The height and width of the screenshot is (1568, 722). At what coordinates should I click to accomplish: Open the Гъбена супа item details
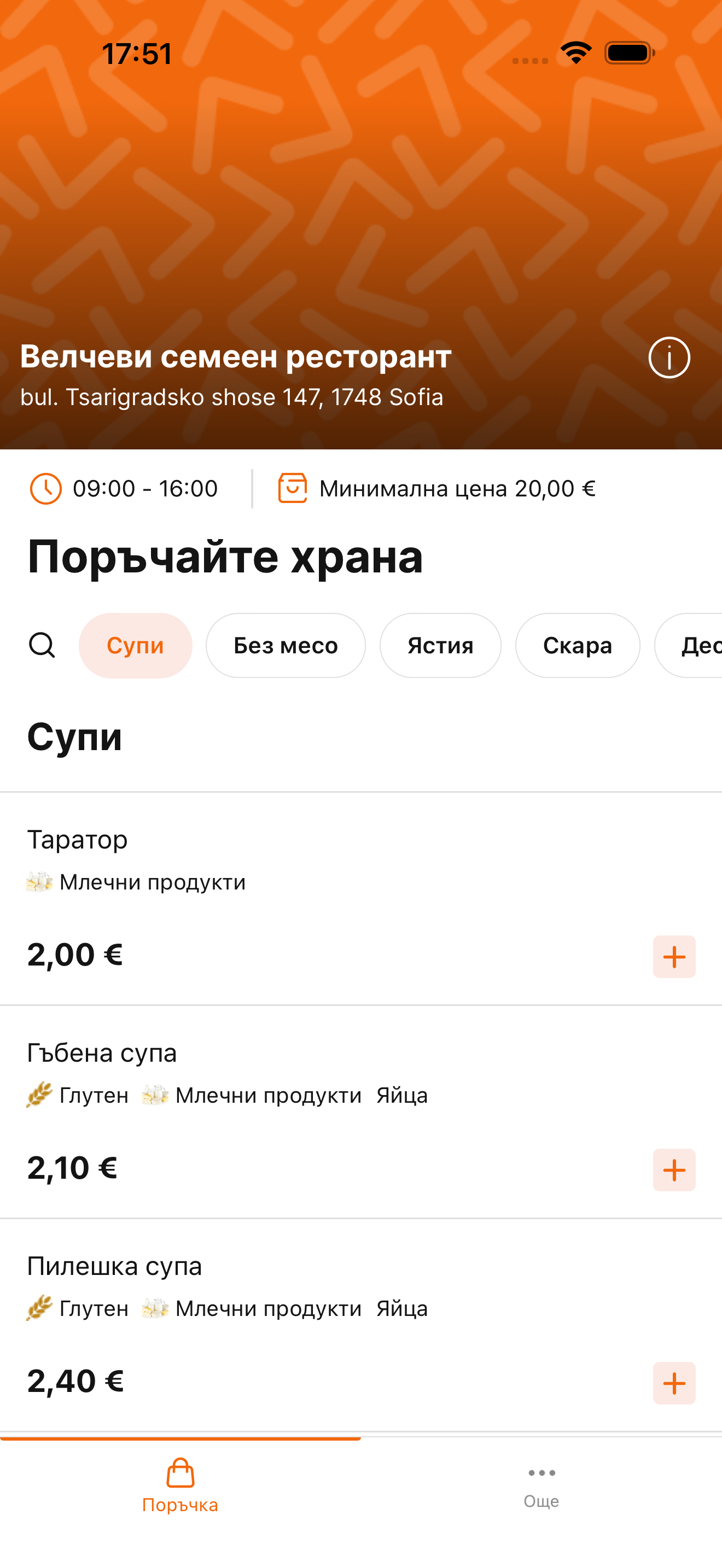point(361,1112)
